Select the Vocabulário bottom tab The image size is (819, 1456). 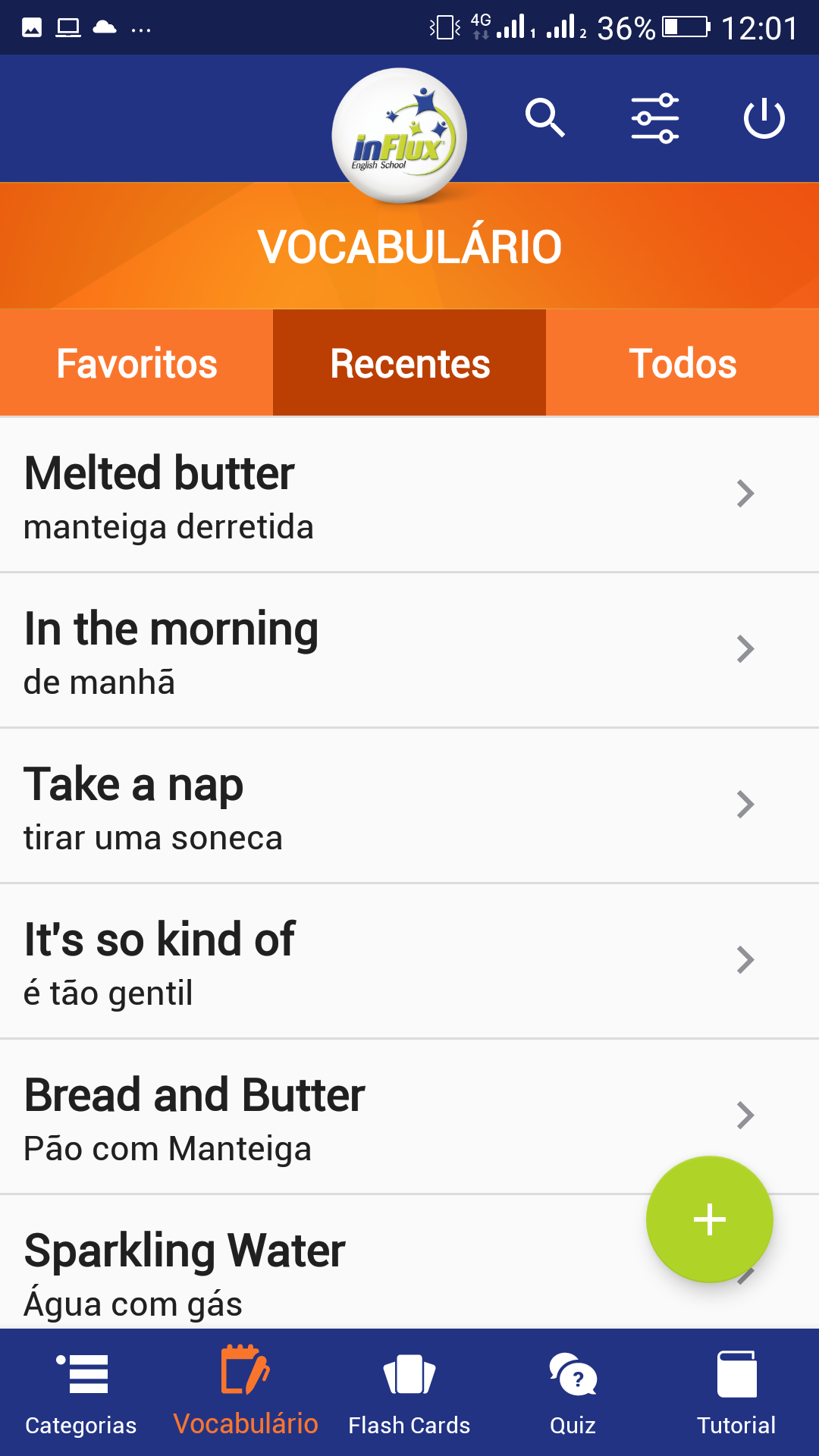pos(246,1392)
